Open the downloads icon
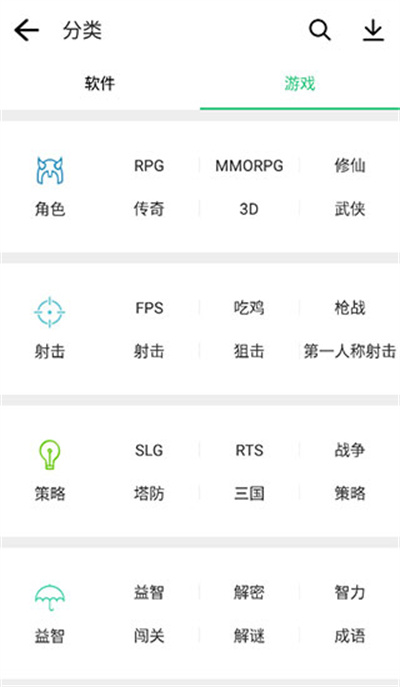Viewport: 400px width, 687px height. pos(373,31)
